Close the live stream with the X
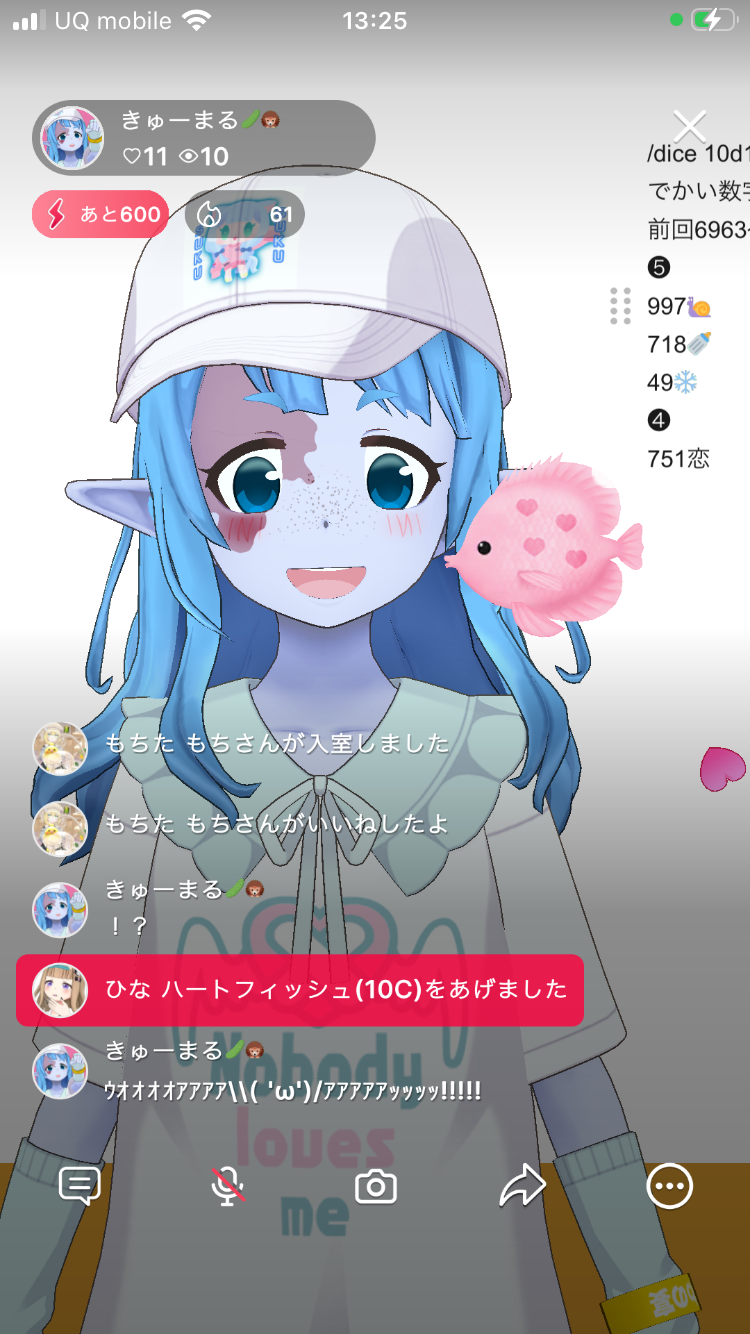The width and height of the screenshot is (750, 1334). pos(690,126)
